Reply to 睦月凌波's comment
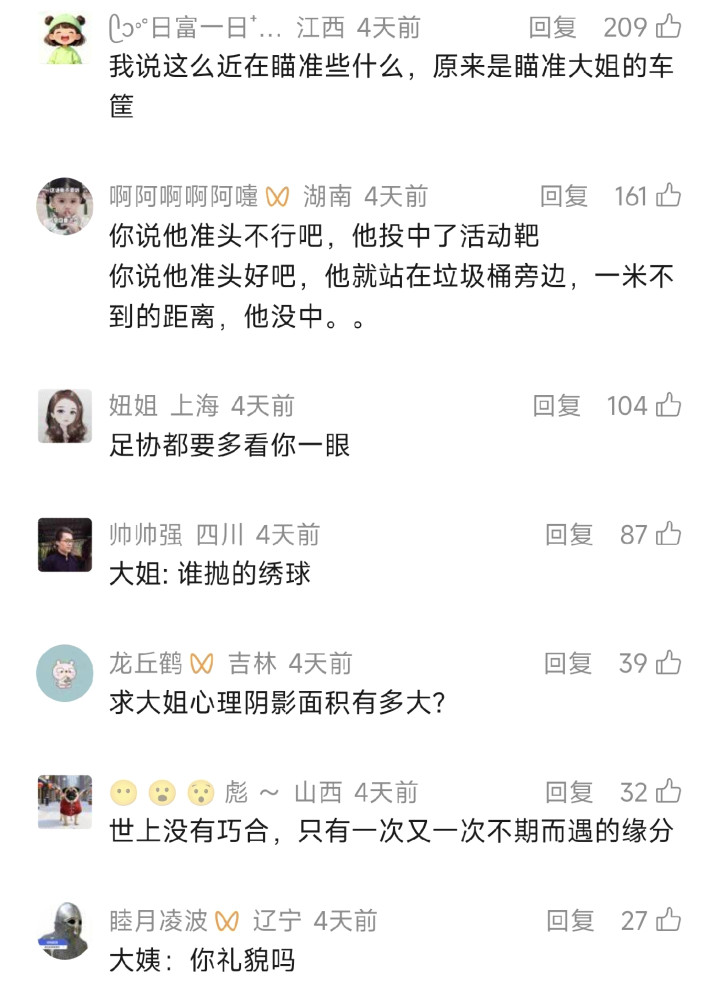The image size is (720, 986). coord(570,921)
